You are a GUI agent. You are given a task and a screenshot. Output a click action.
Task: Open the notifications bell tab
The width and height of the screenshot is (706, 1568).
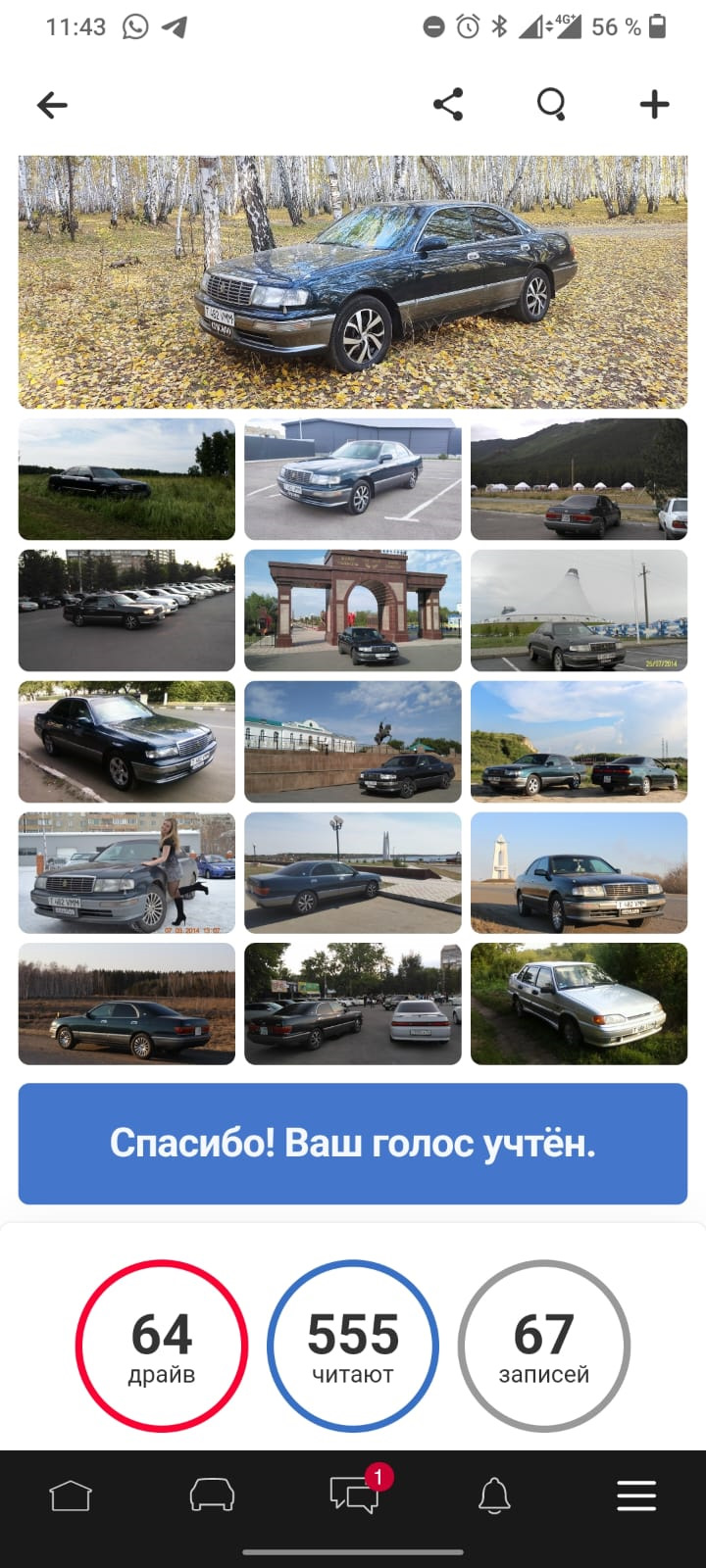[x=494, y=1496]
